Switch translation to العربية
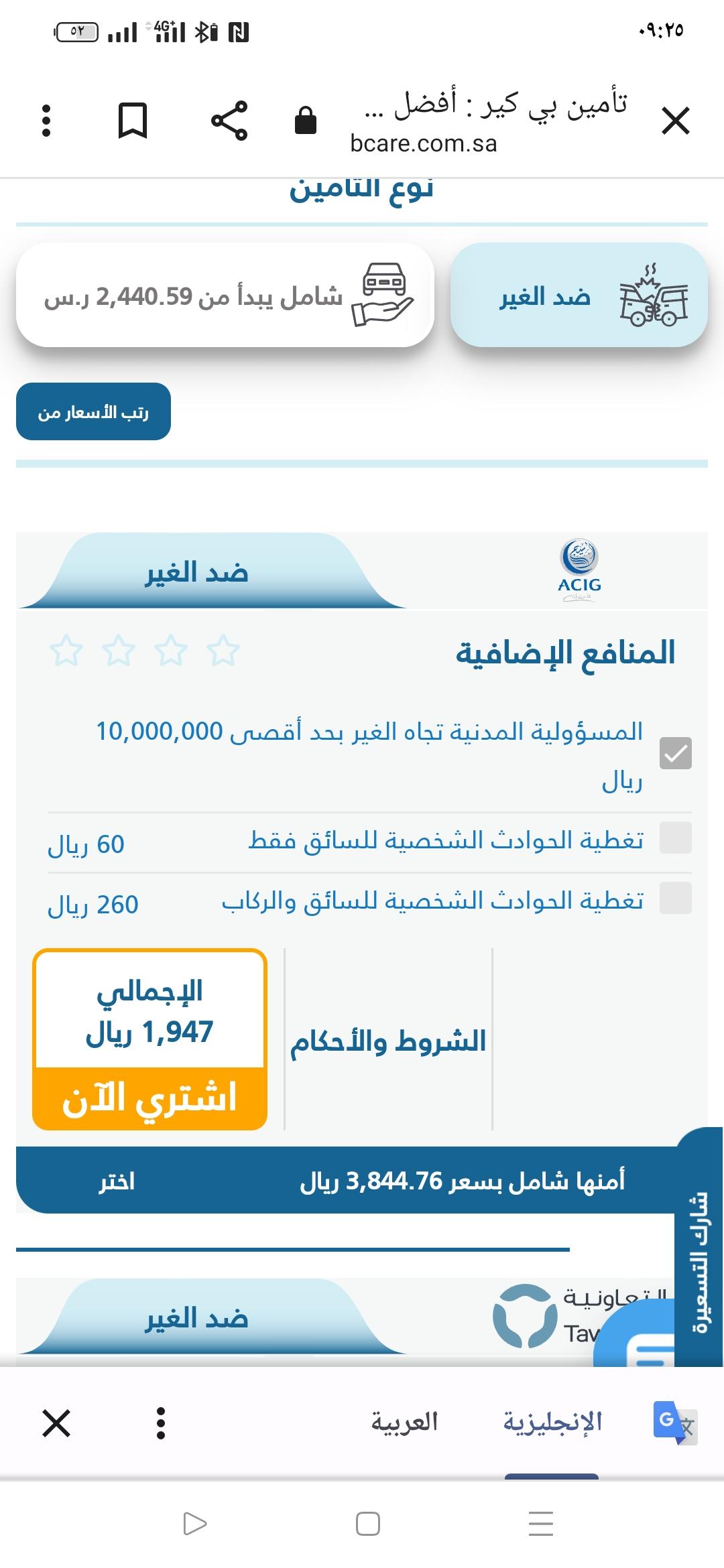724x1568 pixels. click(404, 1422)
